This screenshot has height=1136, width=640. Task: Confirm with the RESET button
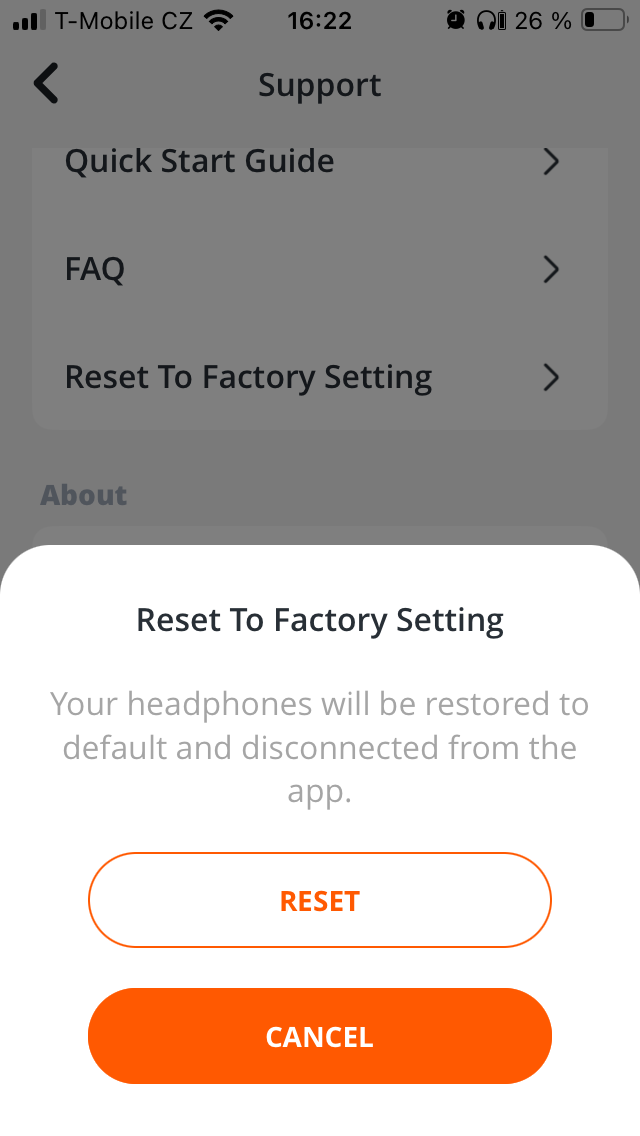point(320,900)
